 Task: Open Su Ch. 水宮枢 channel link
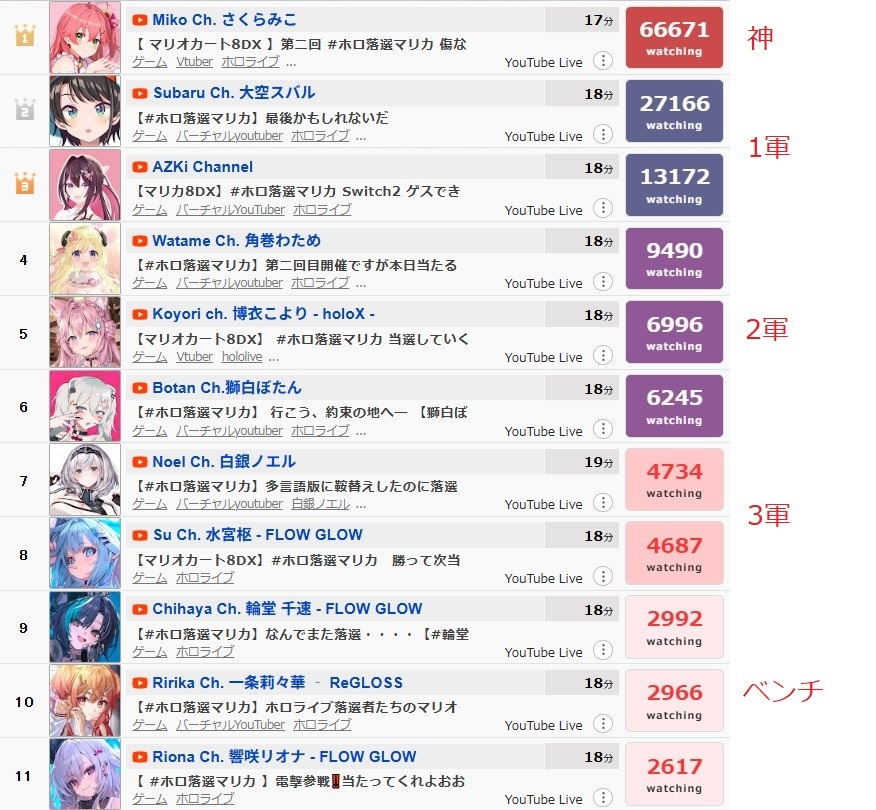(x=257, y=535)
